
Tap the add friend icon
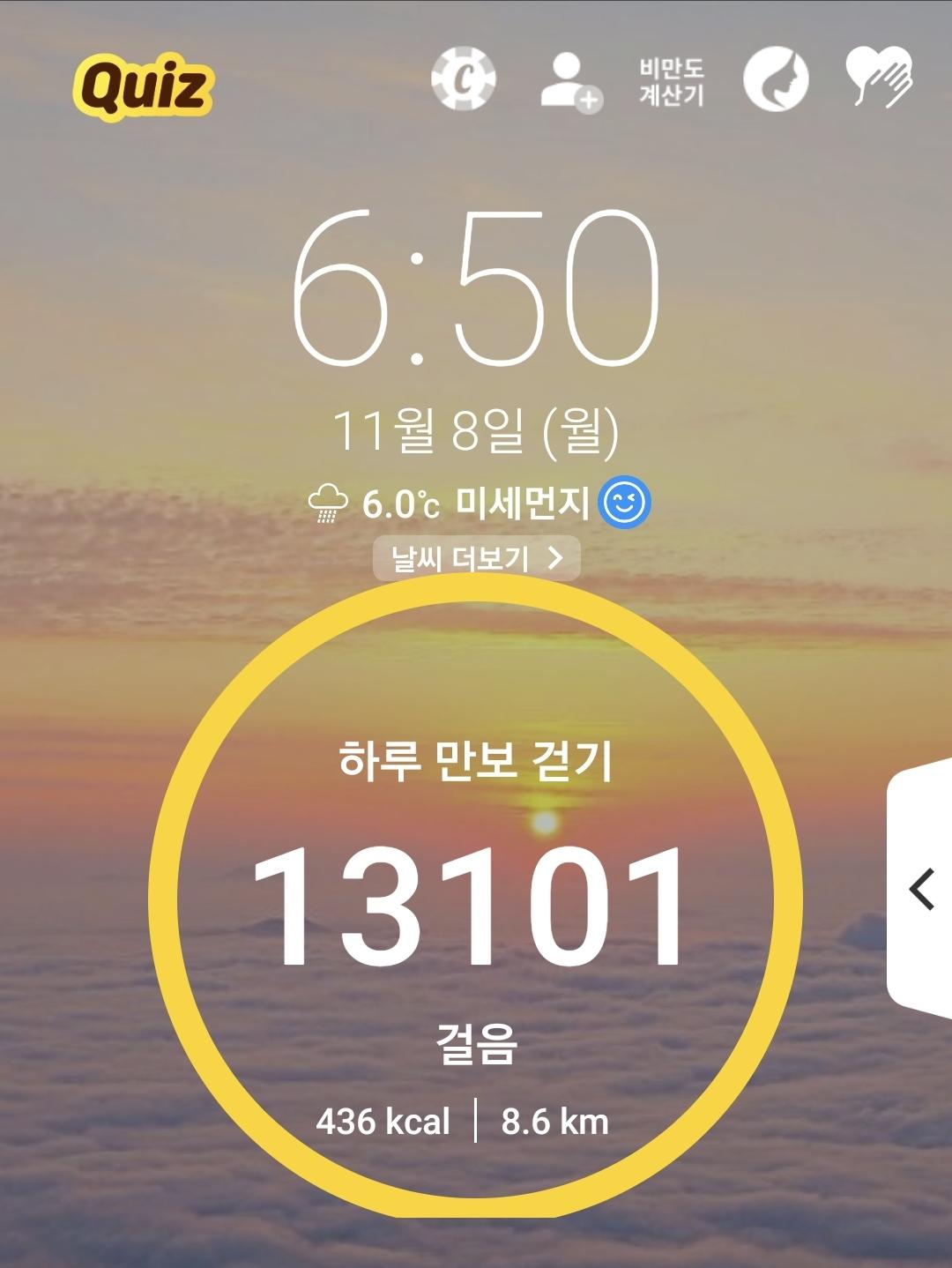[570, 81]
